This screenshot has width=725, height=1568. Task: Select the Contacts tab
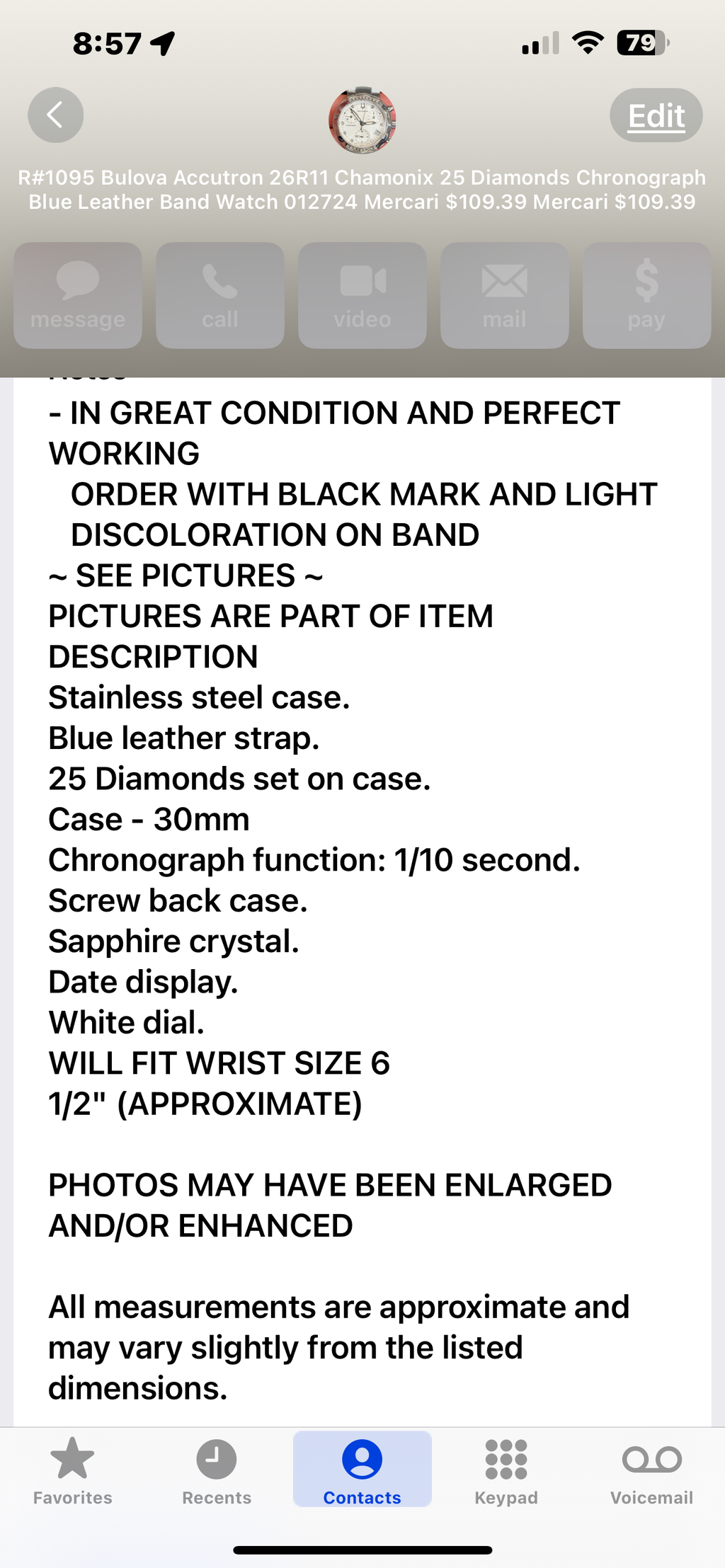362,1471
